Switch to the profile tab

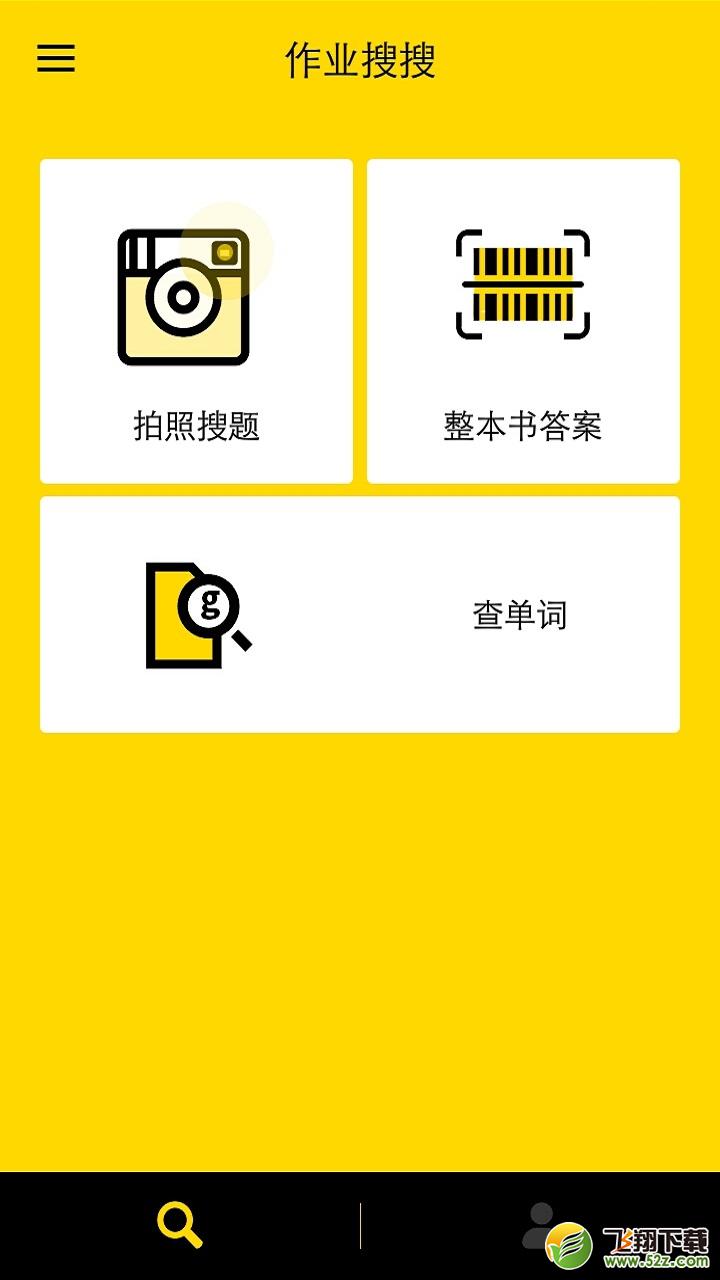(540, 1225)
